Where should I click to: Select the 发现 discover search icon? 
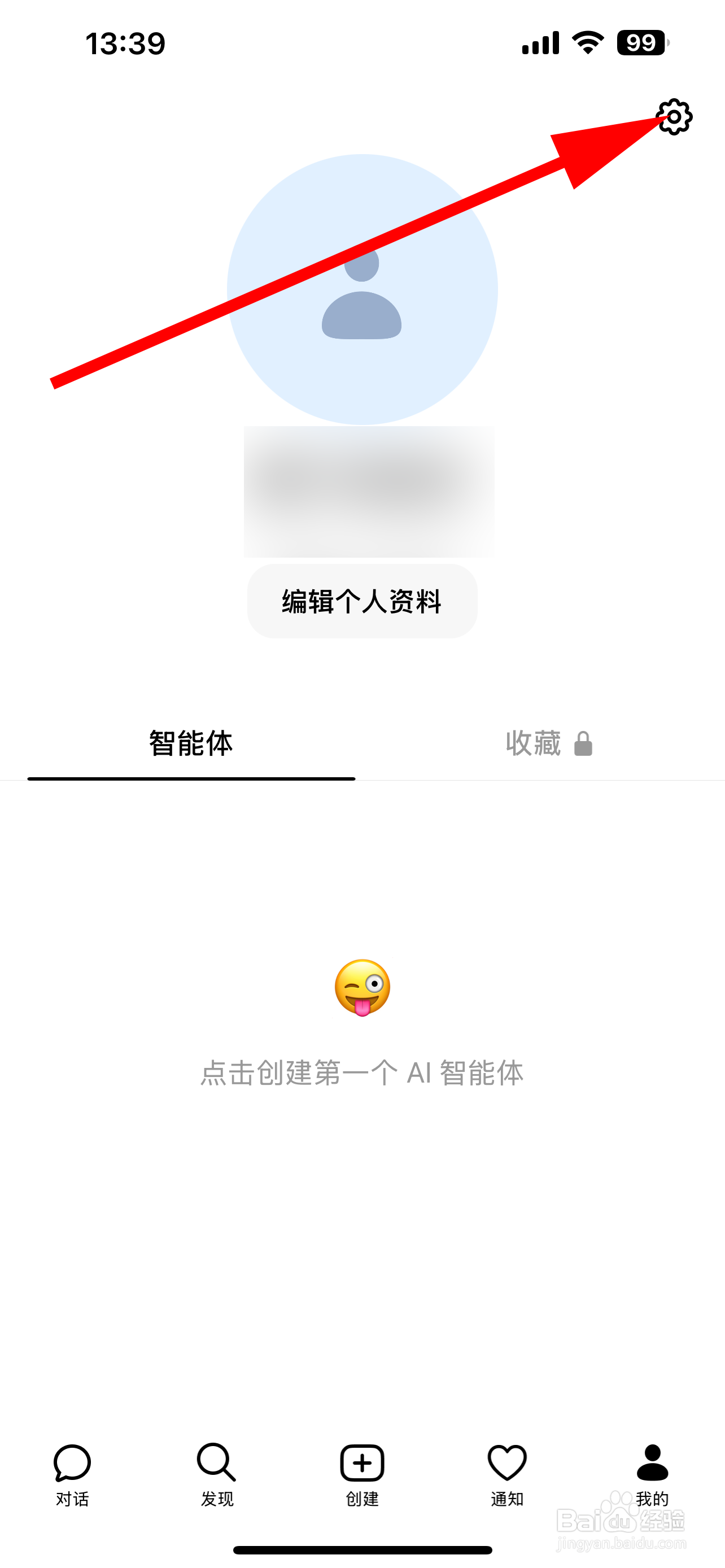[216, 1460]
